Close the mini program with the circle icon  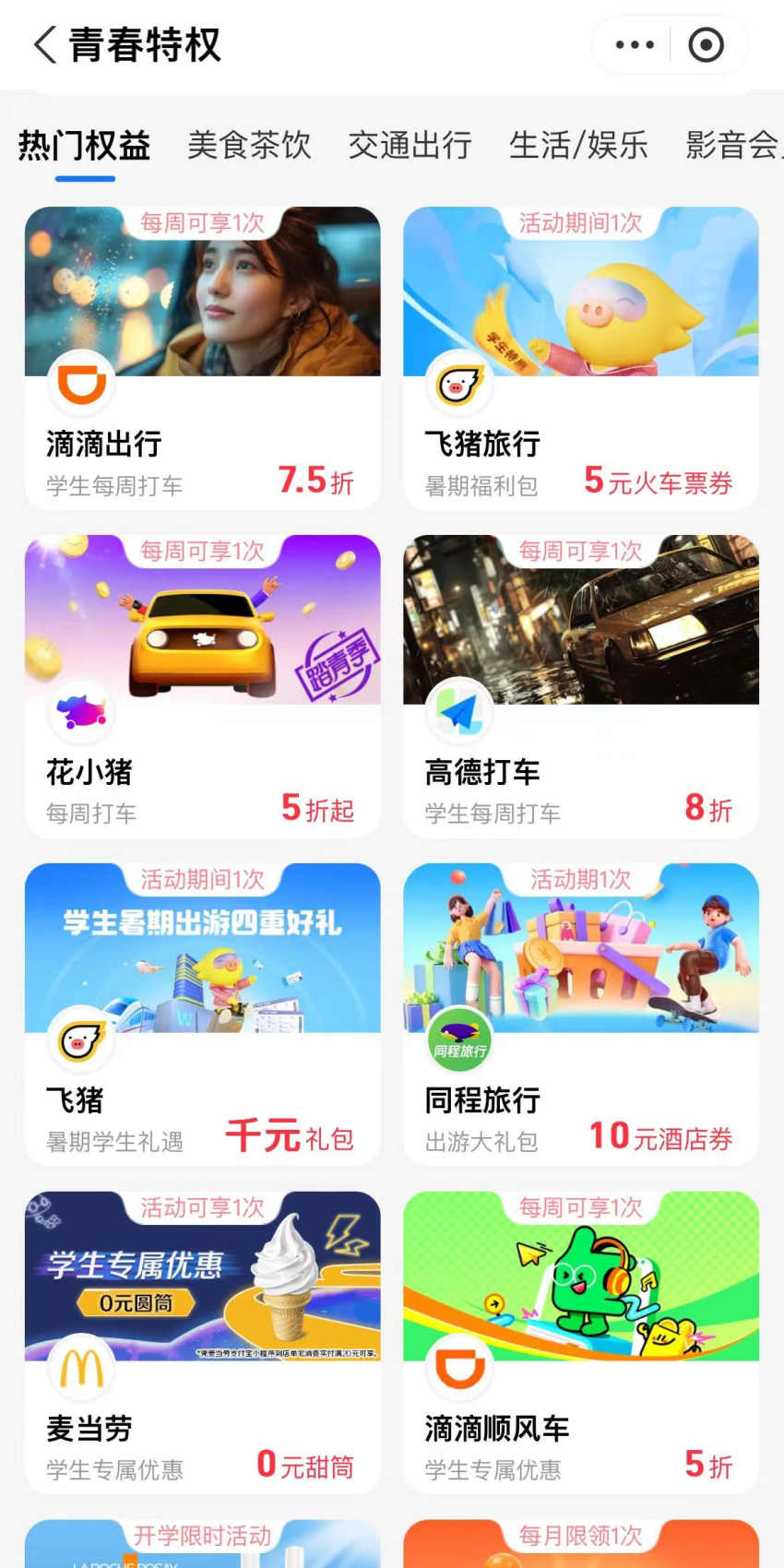click(707, 44)
